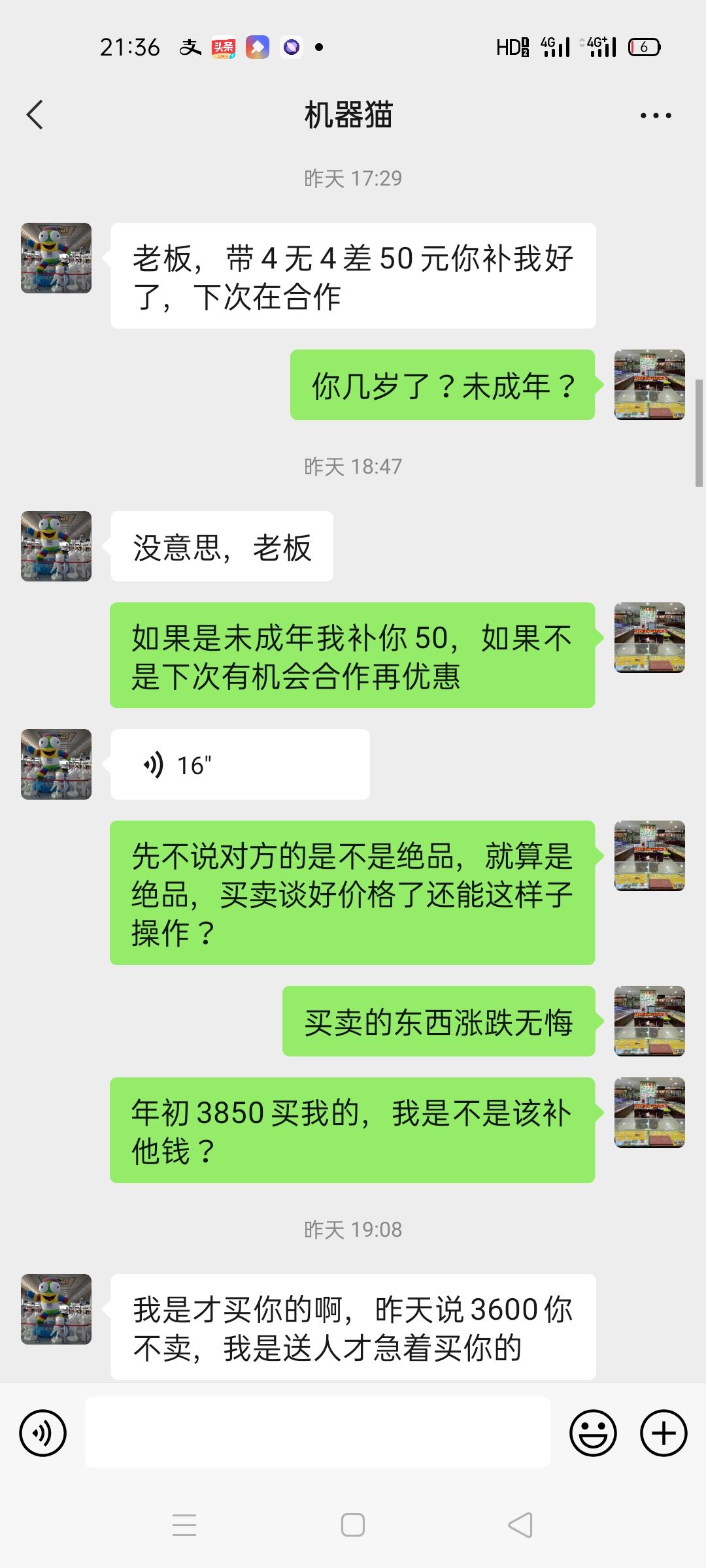Screen dimensions: 706x1568
Task: Open my avatar beside 买卖的东西涨跌无悔
Action: [650, 1021]
